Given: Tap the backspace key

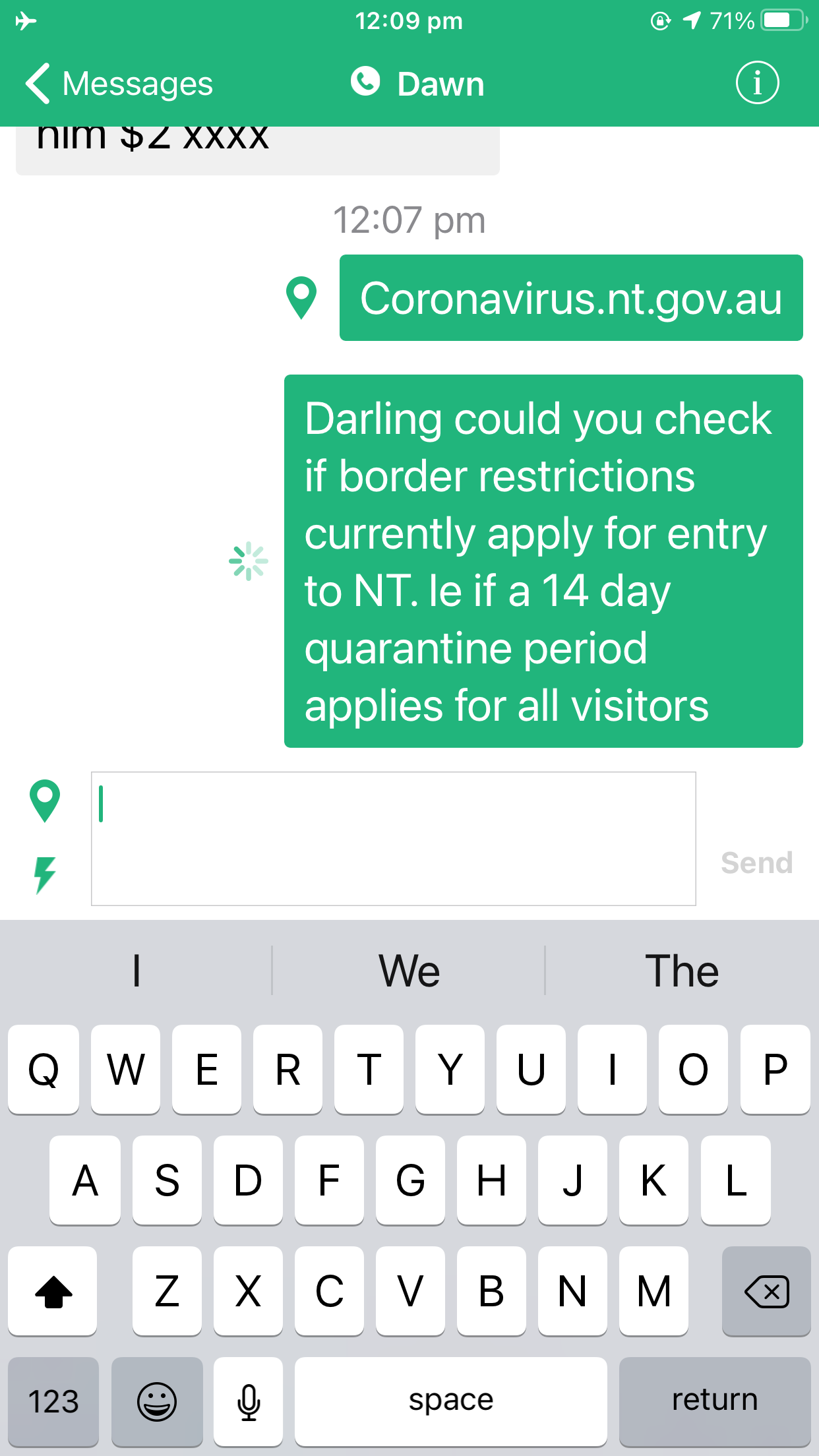Looking at the screenshot, I should (x=766, y=1291).
